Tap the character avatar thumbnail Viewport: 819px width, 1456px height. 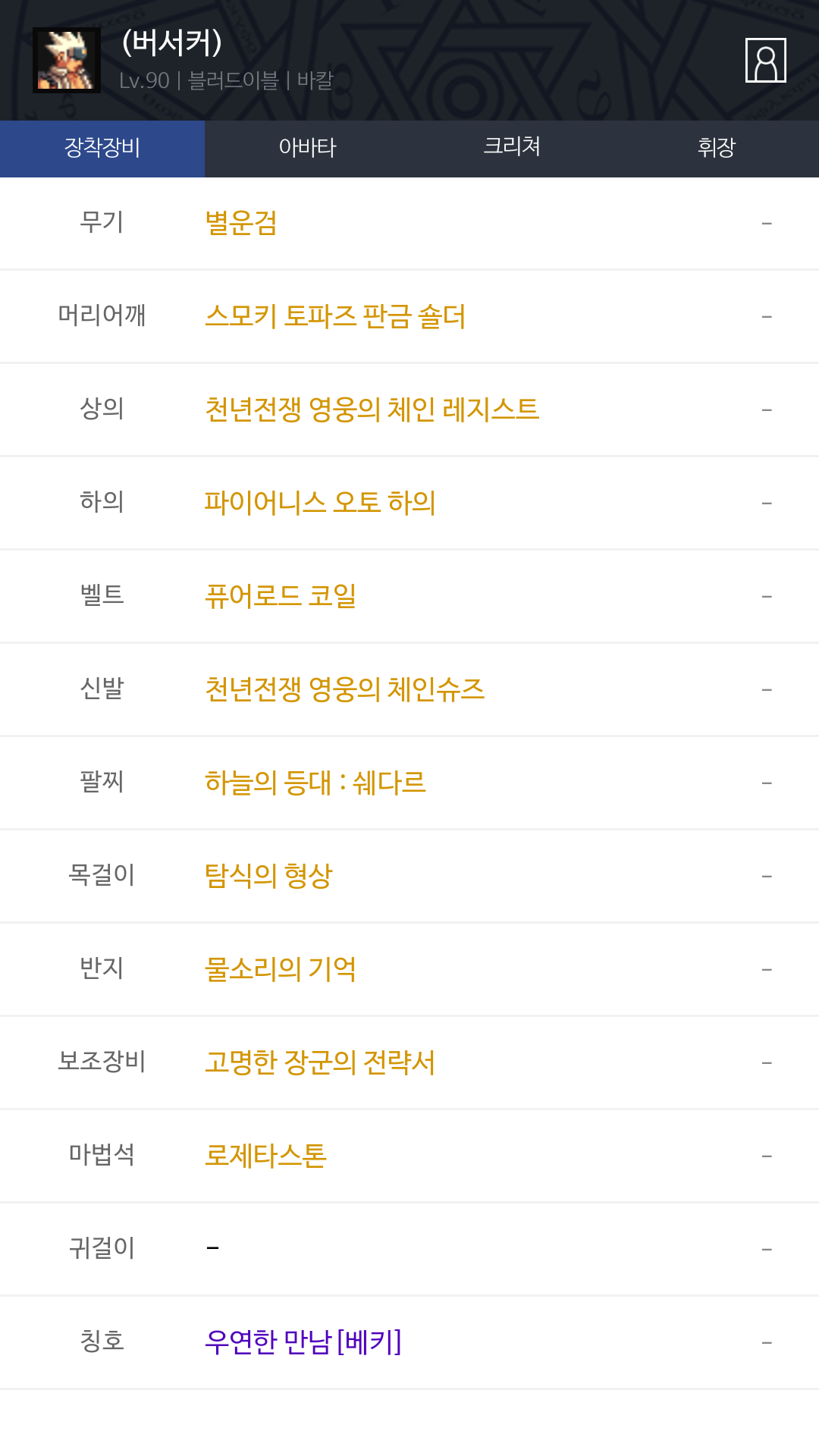coord(67,60)
